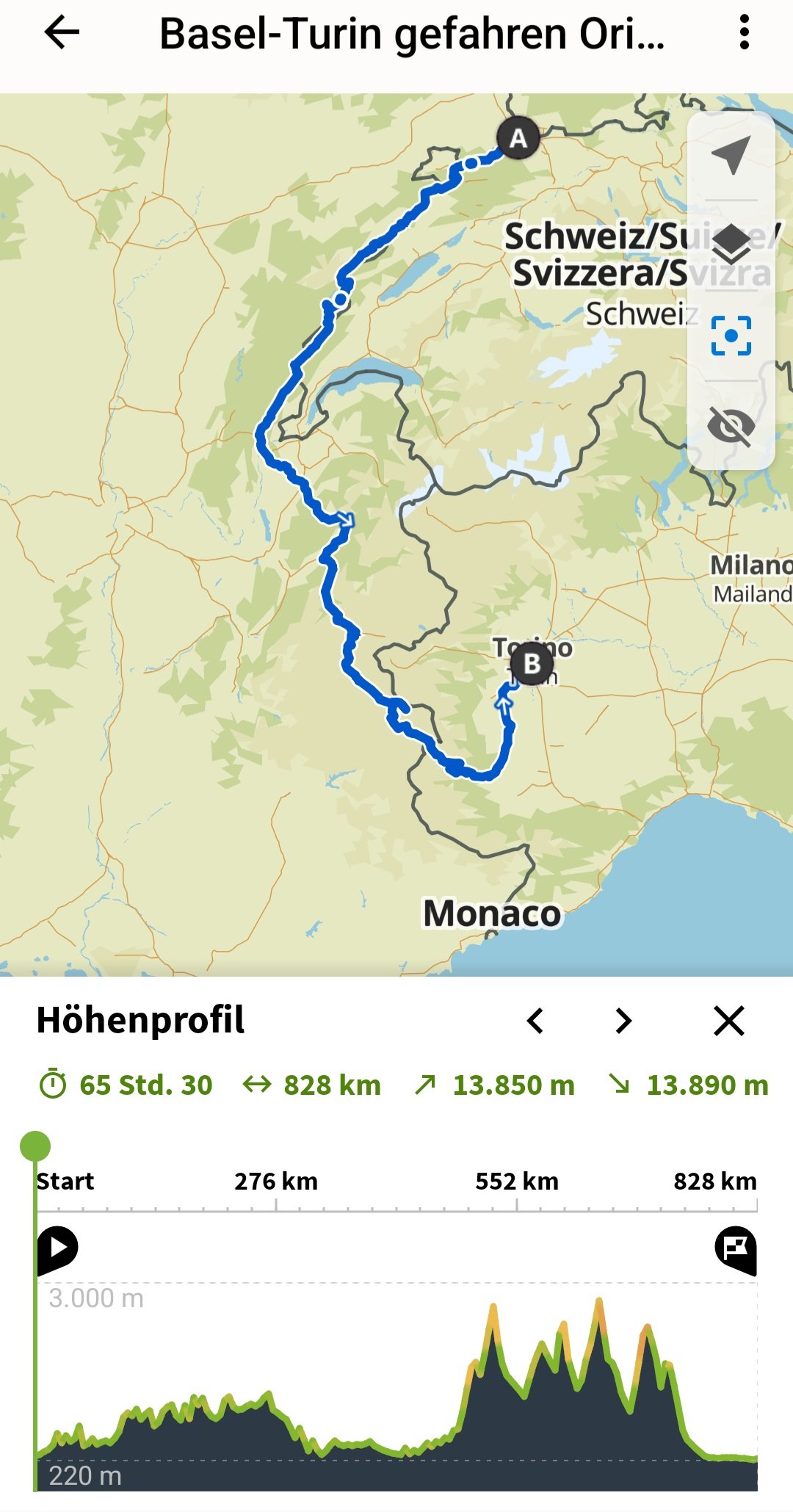Toggle map overlay visibility with the eye icon
The width and height of the screenshot is (793, 1512).
click(731, 426)
